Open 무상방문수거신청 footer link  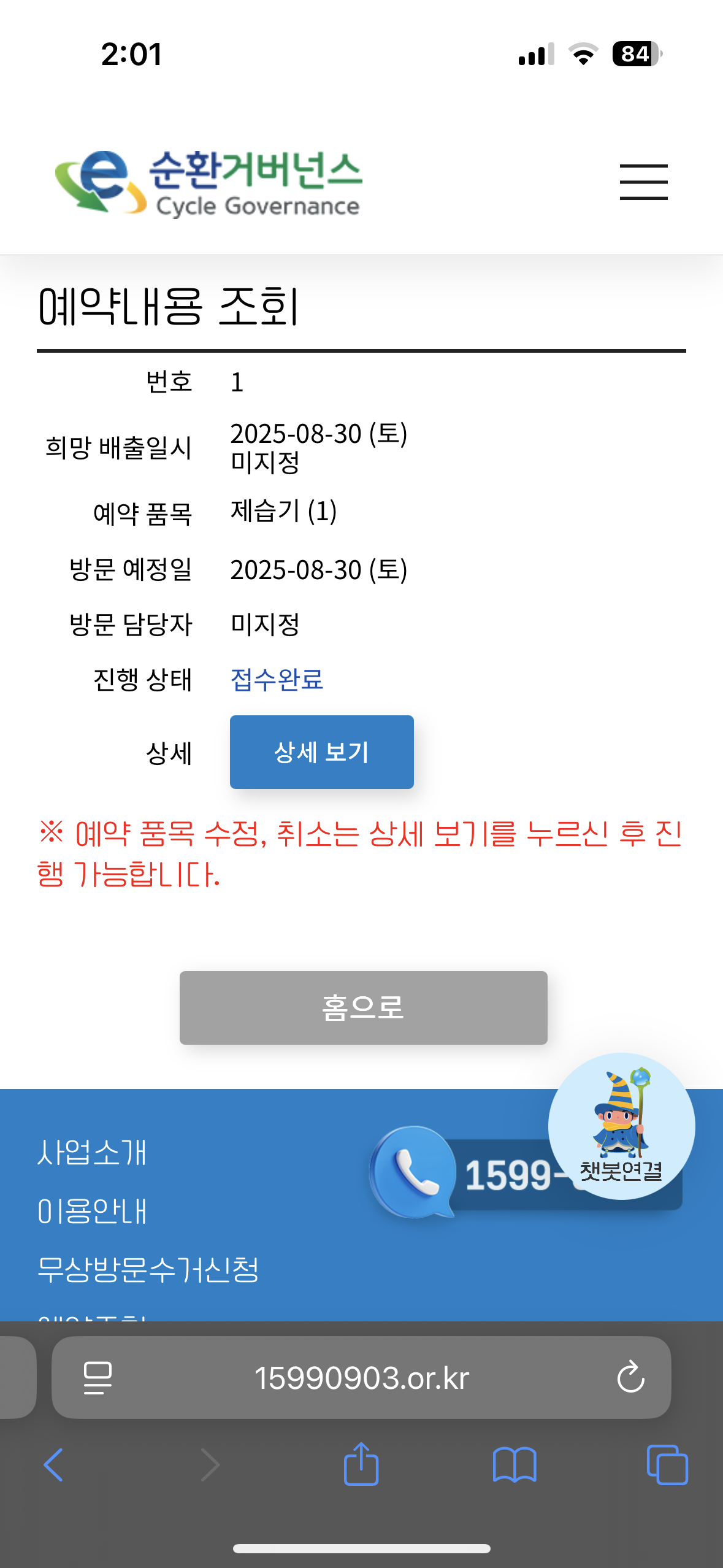pos(148,1269)
